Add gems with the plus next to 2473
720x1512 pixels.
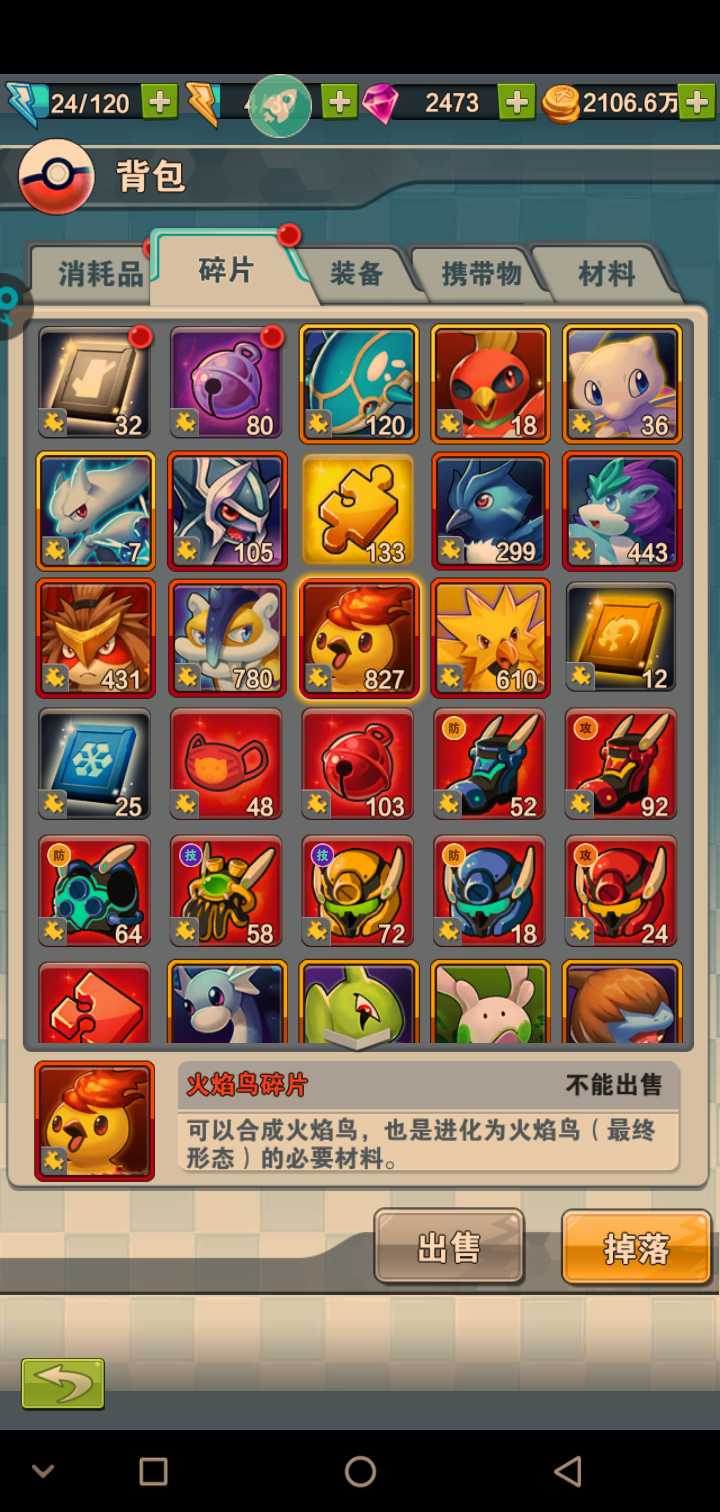pyautogui.click(x=516, y=102)
